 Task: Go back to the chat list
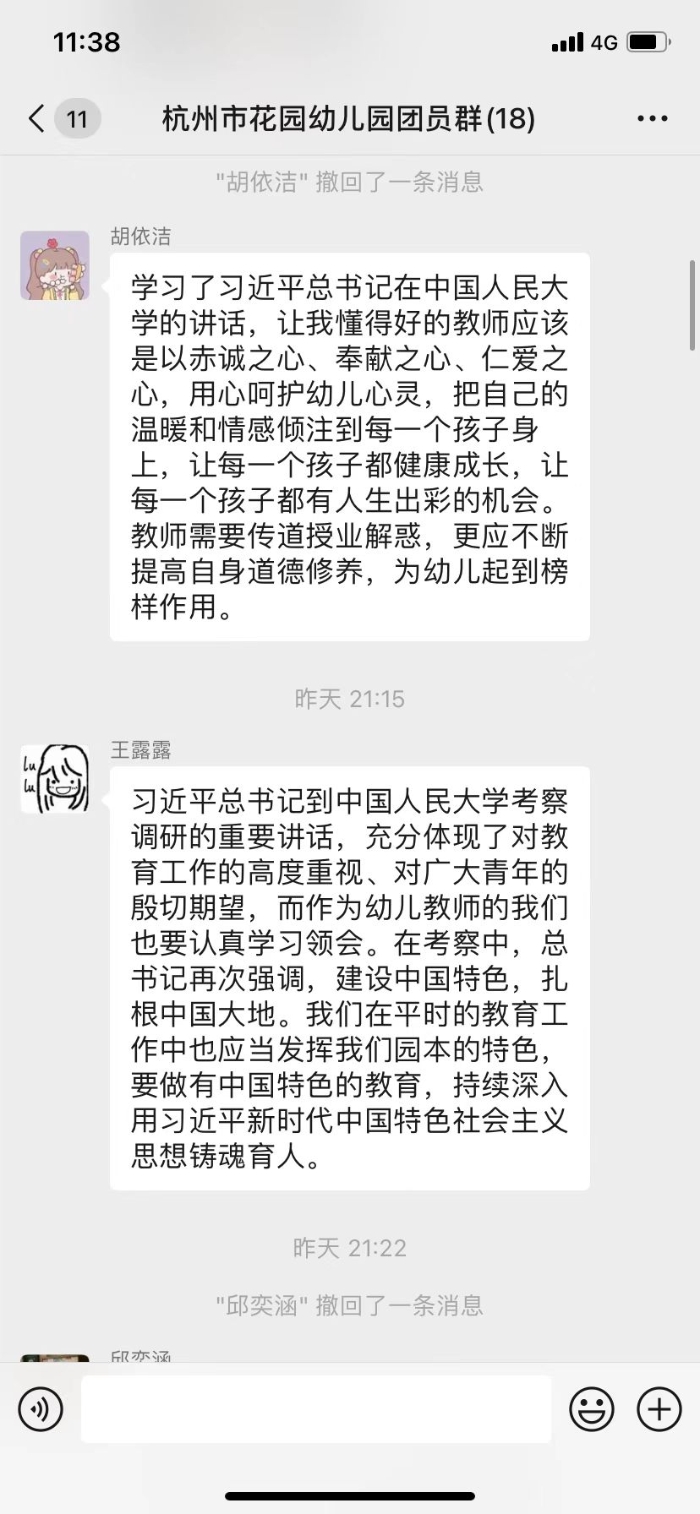pyautogui.click(x=38, y=120)
